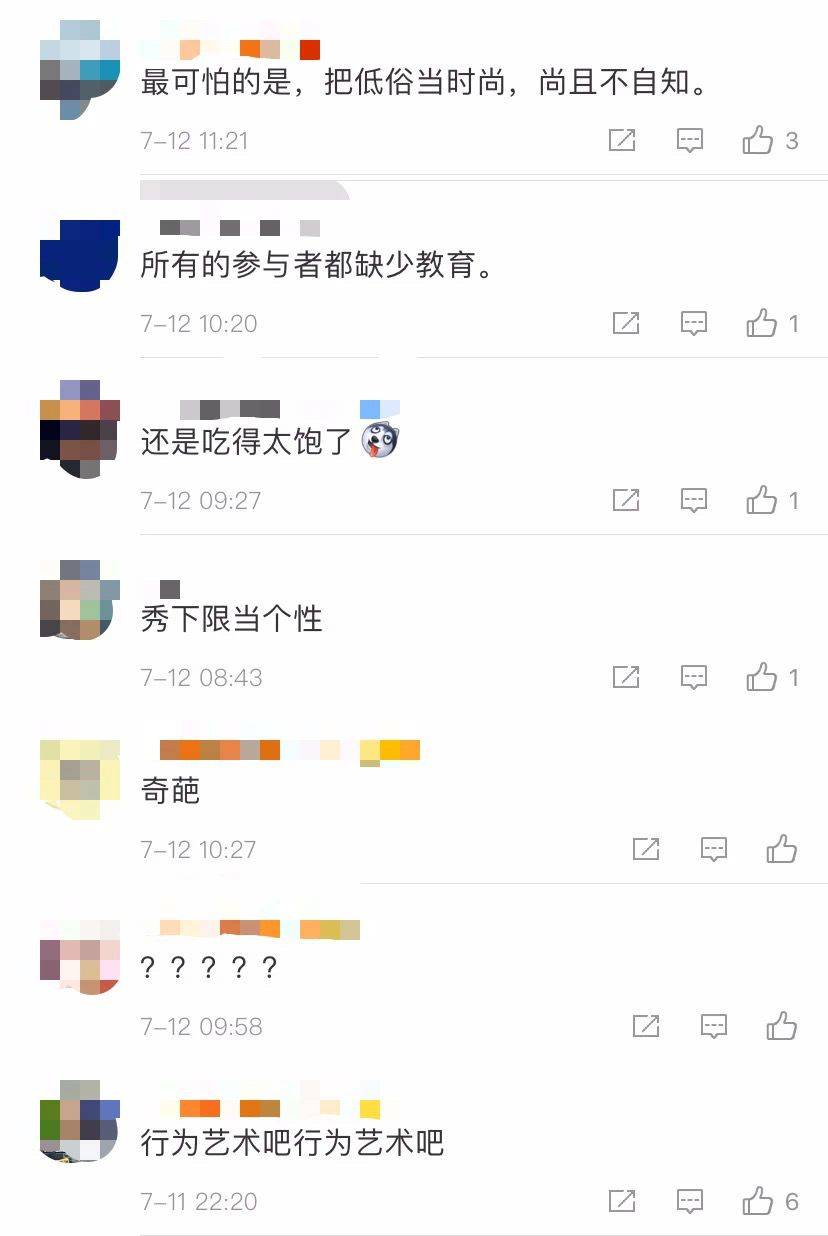Screen dimensions: 828x1236
Task: Share the comment '所有的参与者都缺少教育'
Action: tap(626, 323)
